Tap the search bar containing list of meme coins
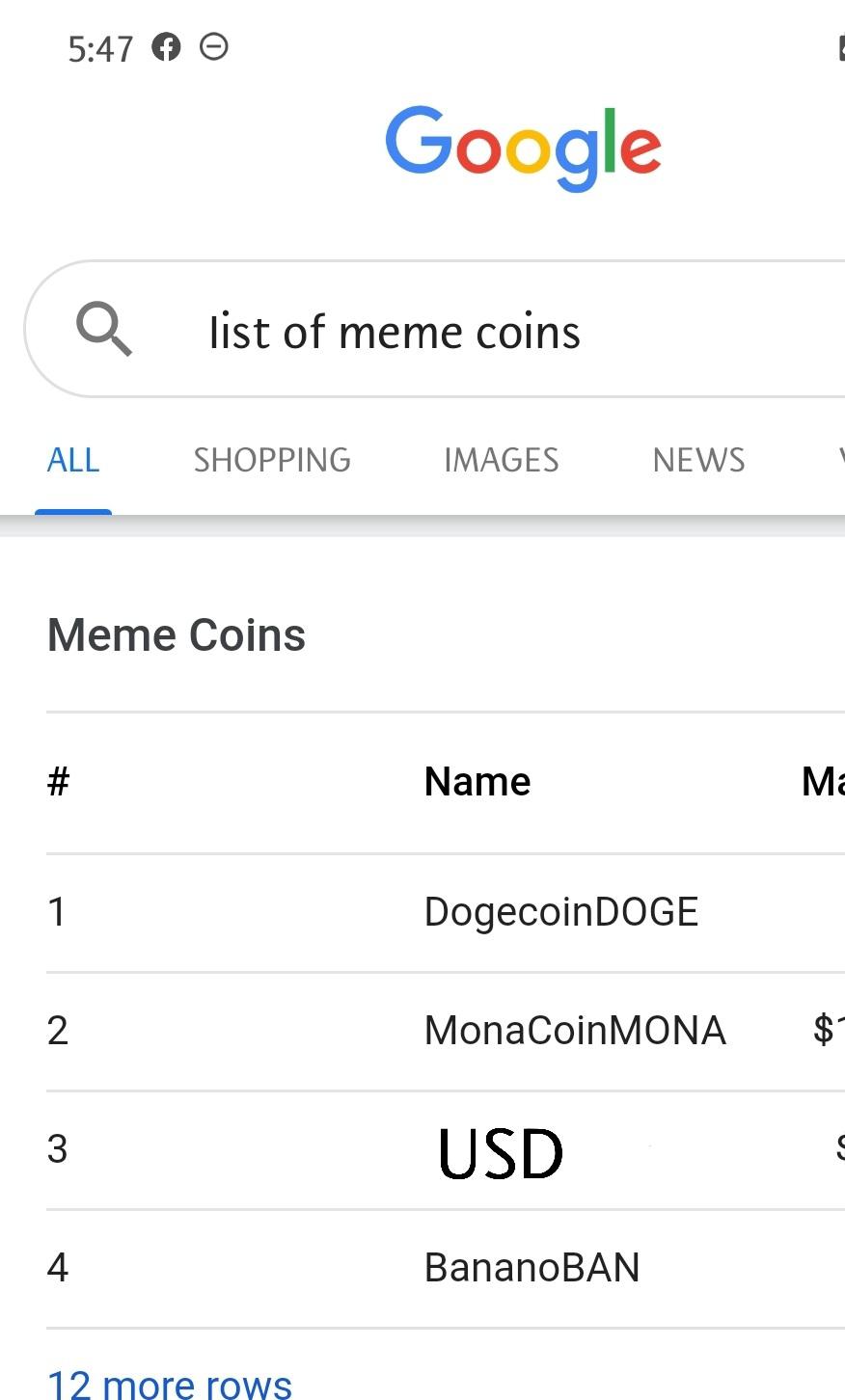 tap(394, 331)
